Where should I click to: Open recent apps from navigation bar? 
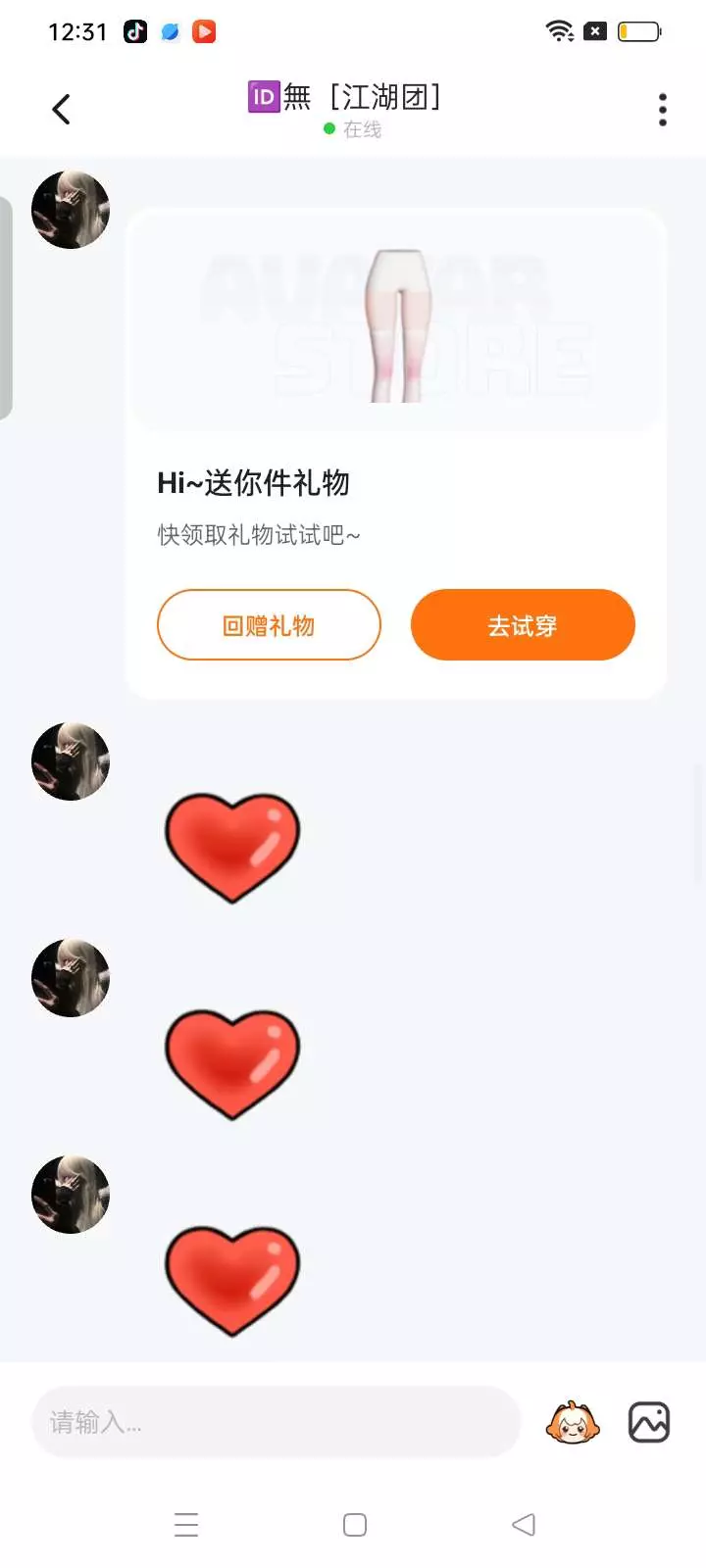tap(186, 1525)
